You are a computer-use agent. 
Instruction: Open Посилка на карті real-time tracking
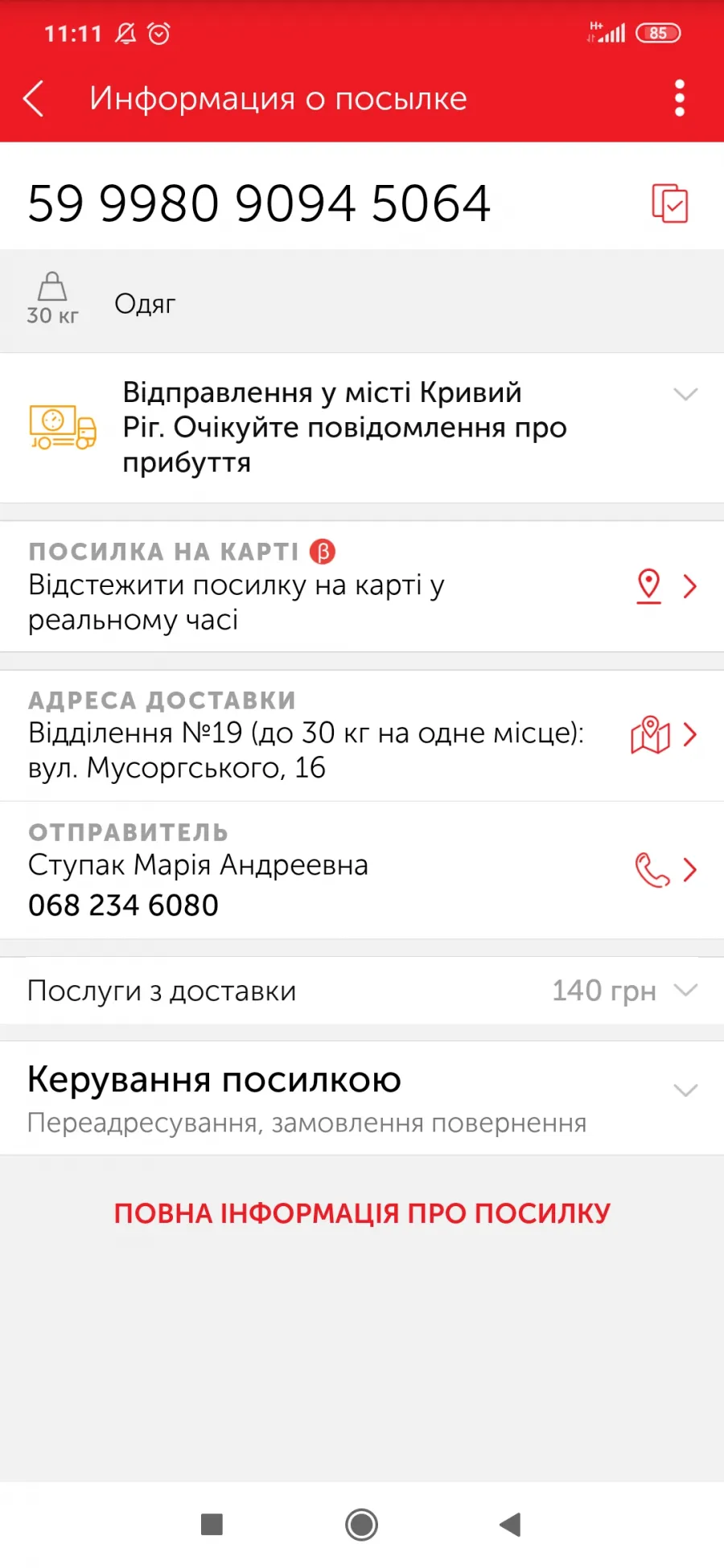pyautogui.click(x=362, y=586)
